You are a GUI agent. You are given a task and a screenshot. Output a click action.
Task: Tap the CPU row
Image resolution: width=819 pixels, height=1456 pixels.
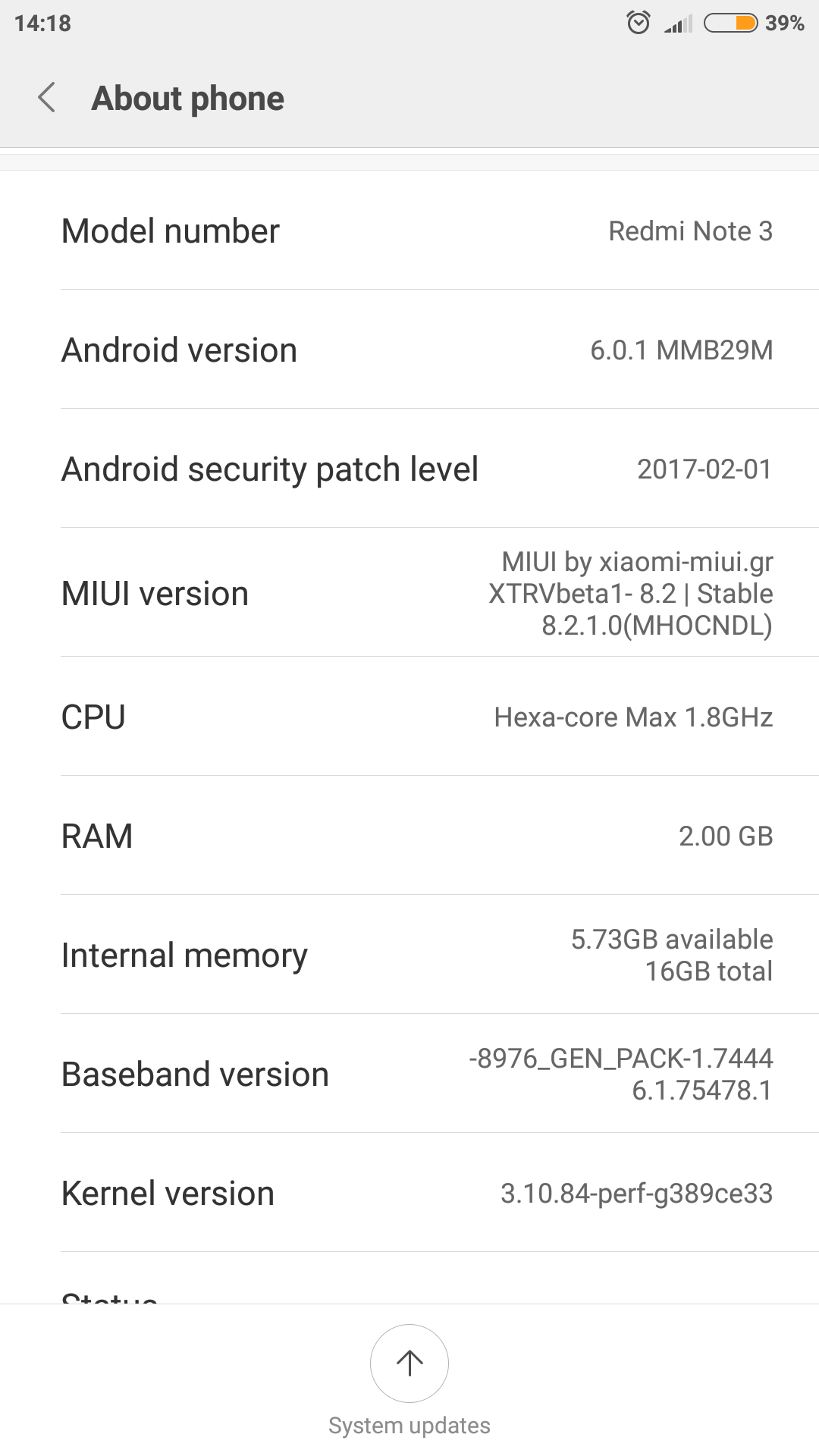[x=409, y=717]
